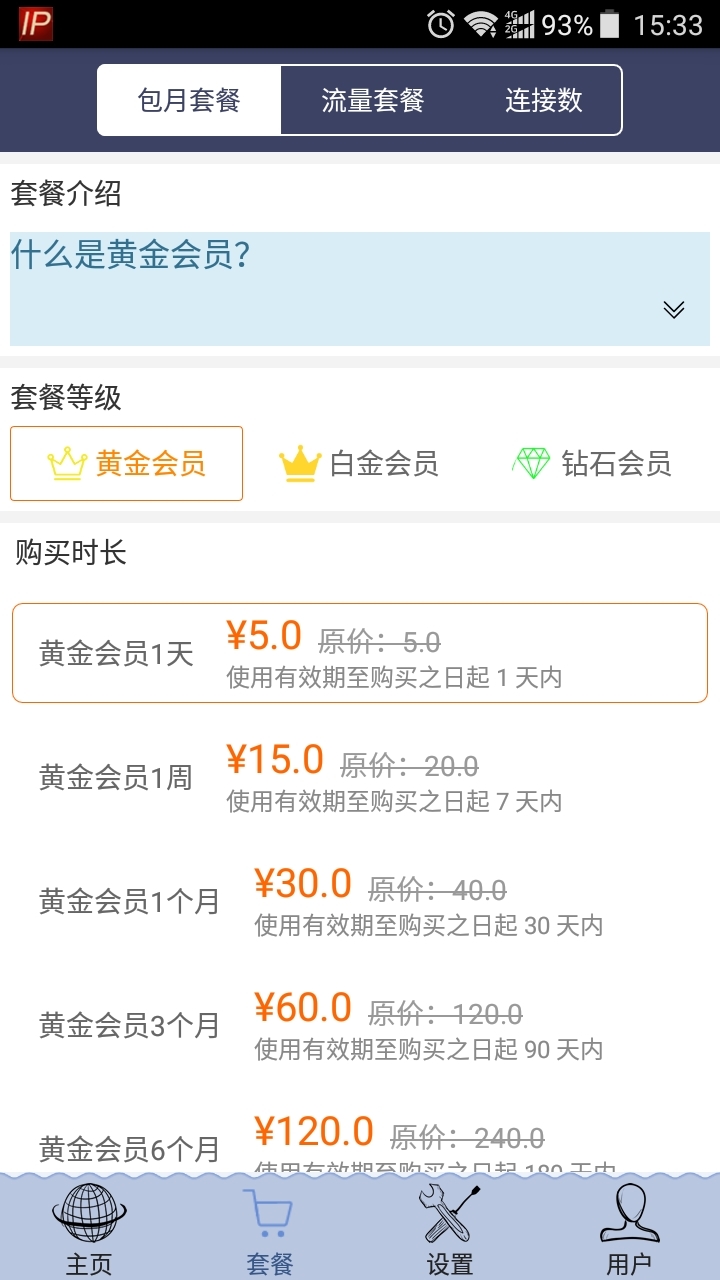Open the 连接数 tab

[x=543, y=99]
